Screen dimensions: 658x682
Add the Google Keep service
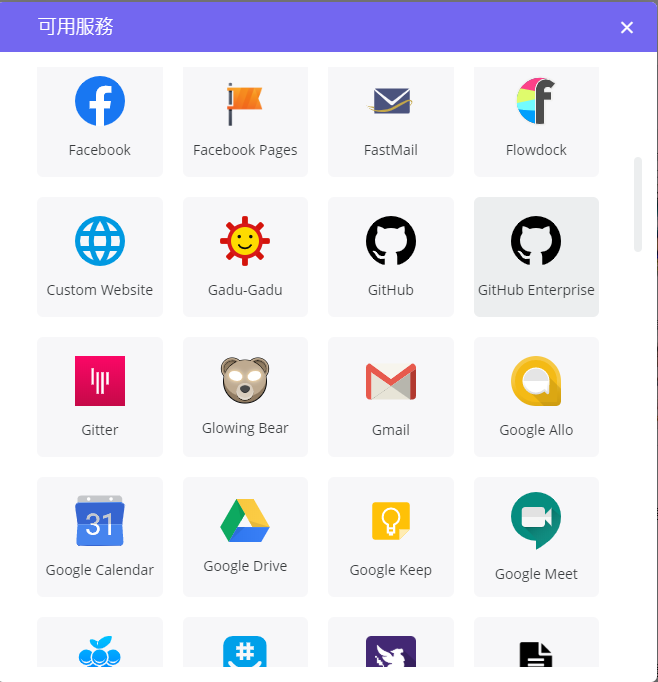click(x=391, y=537)
